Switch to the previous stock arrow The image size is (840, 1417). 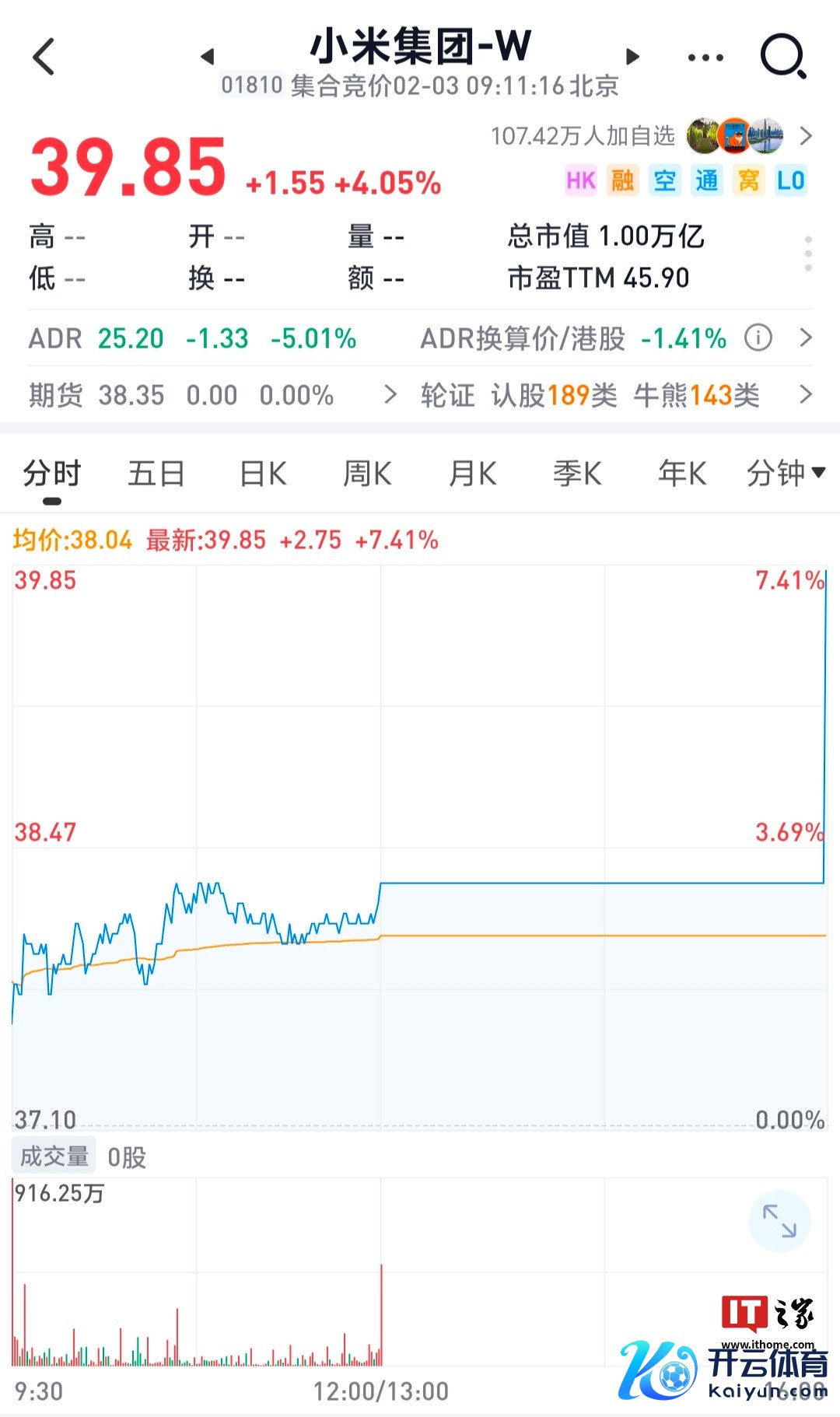(x=207, y=56)
